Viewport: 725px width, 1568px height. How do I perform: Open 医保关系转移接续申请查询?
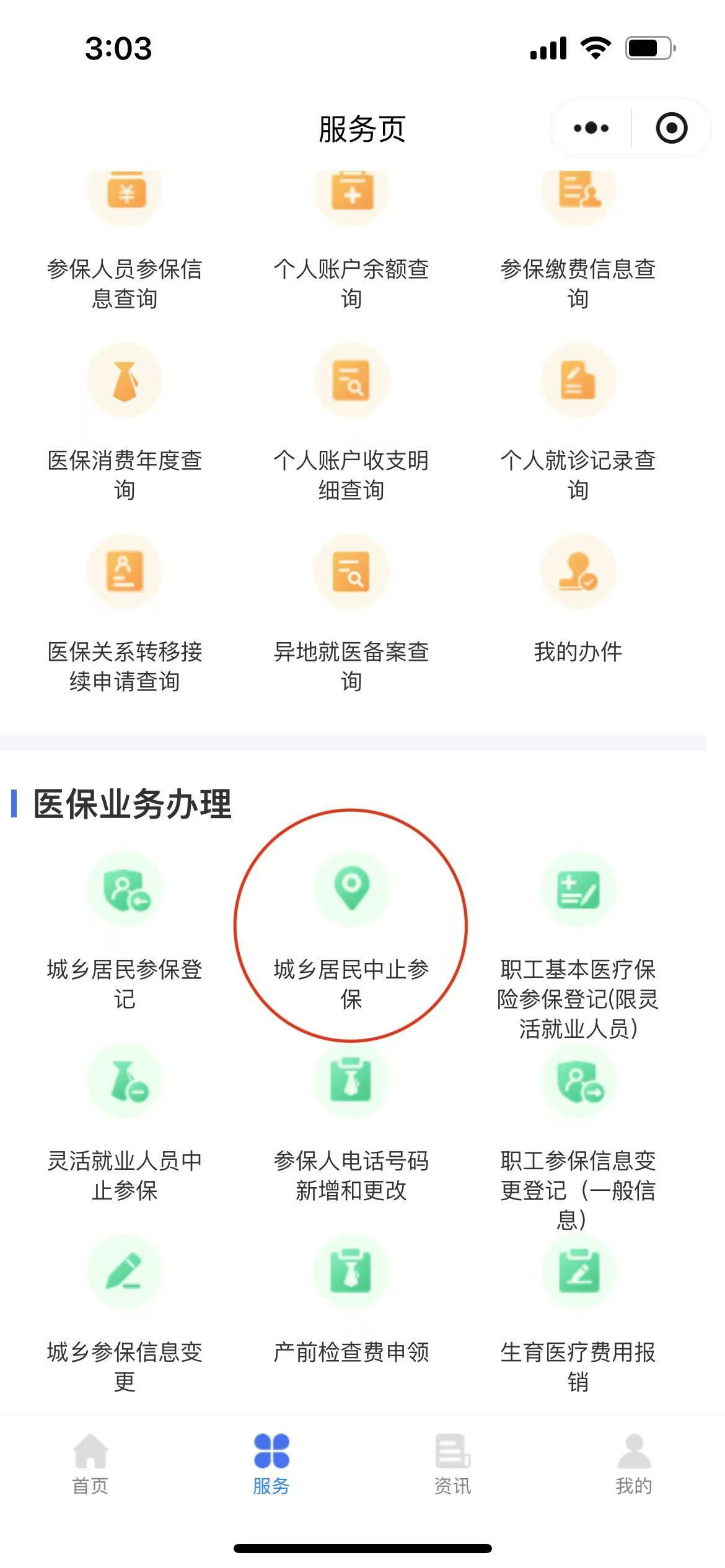125,613
